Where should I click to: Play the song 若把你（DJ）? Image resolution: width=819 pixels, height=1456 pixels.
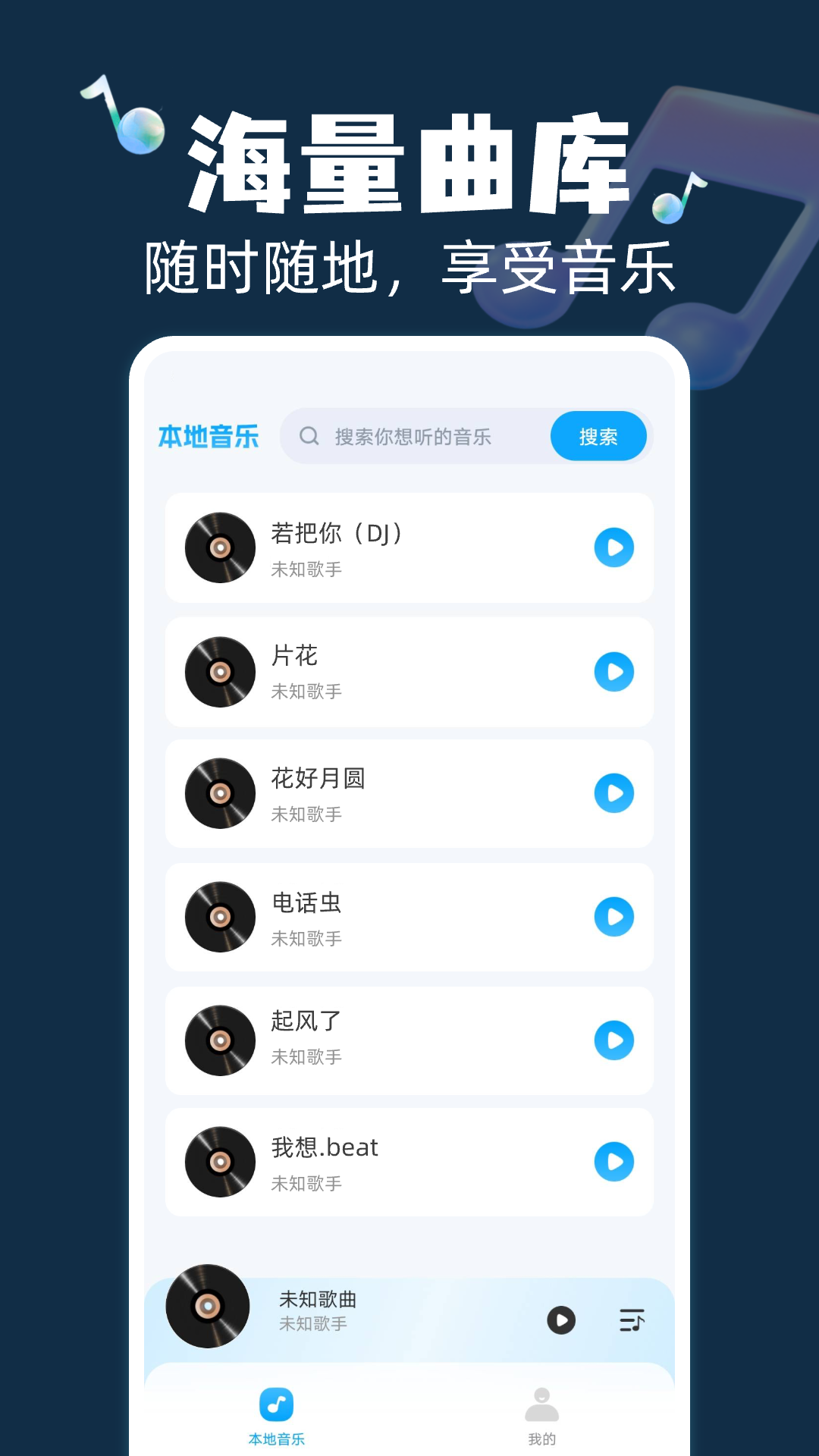(x=615, y=548)
